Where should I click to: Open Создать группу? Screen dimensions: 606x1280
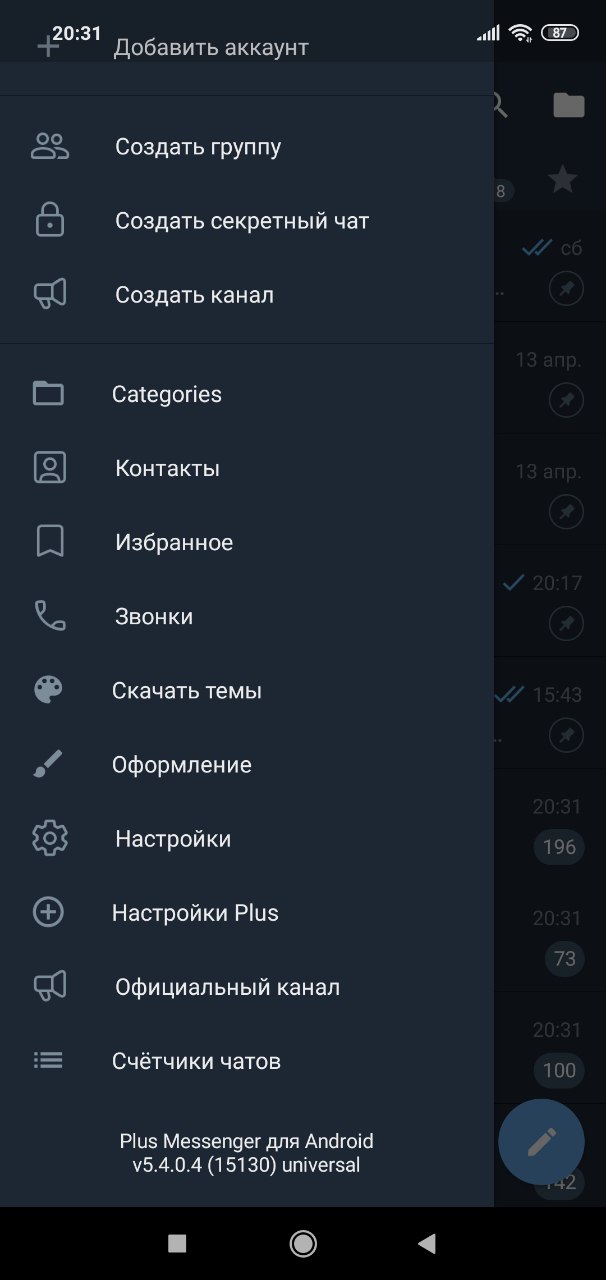coord(198,147)
